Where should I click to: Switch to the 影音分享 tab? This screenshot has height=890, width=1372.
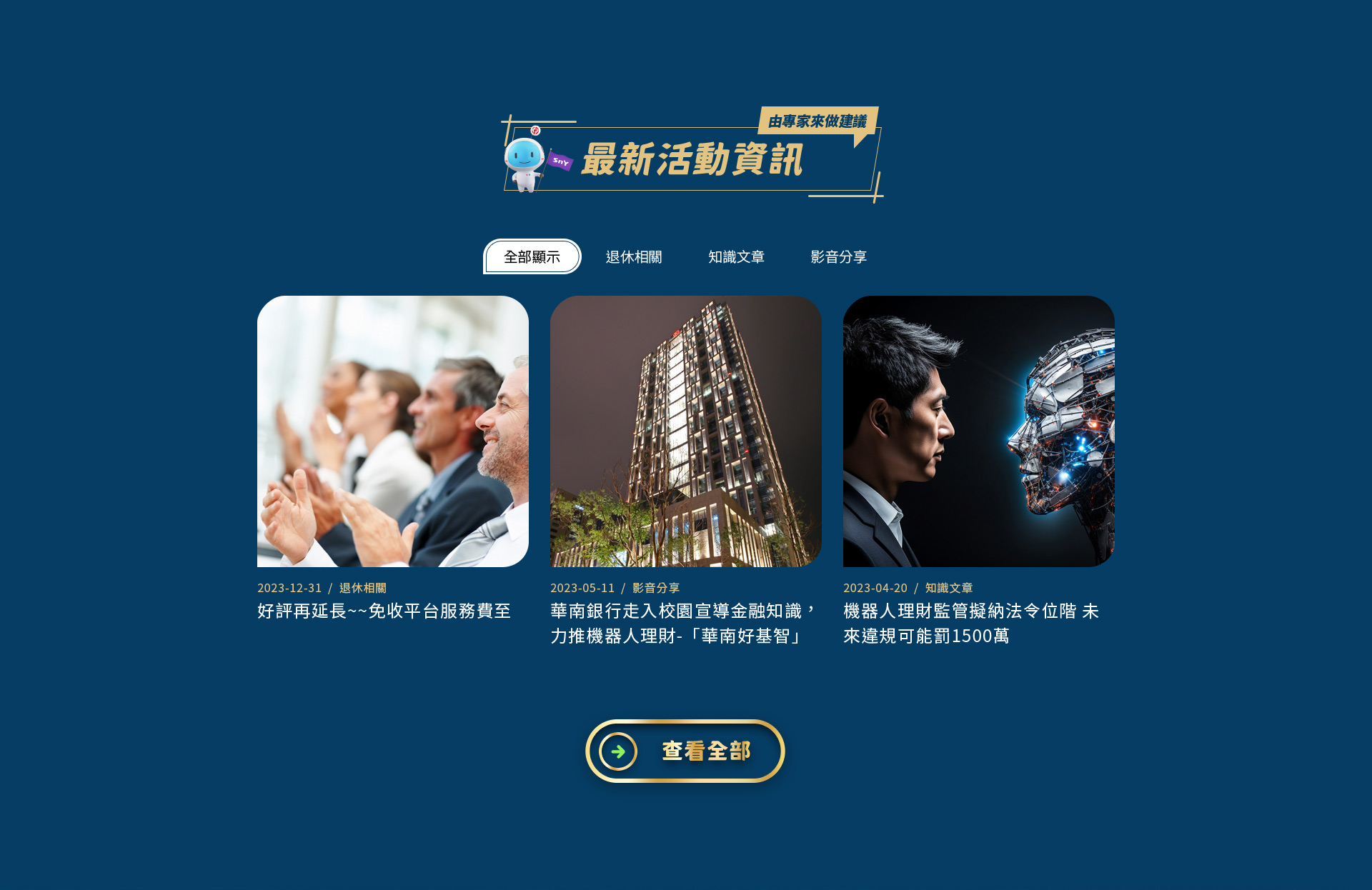pyautogui.click(x=838, y=256)
